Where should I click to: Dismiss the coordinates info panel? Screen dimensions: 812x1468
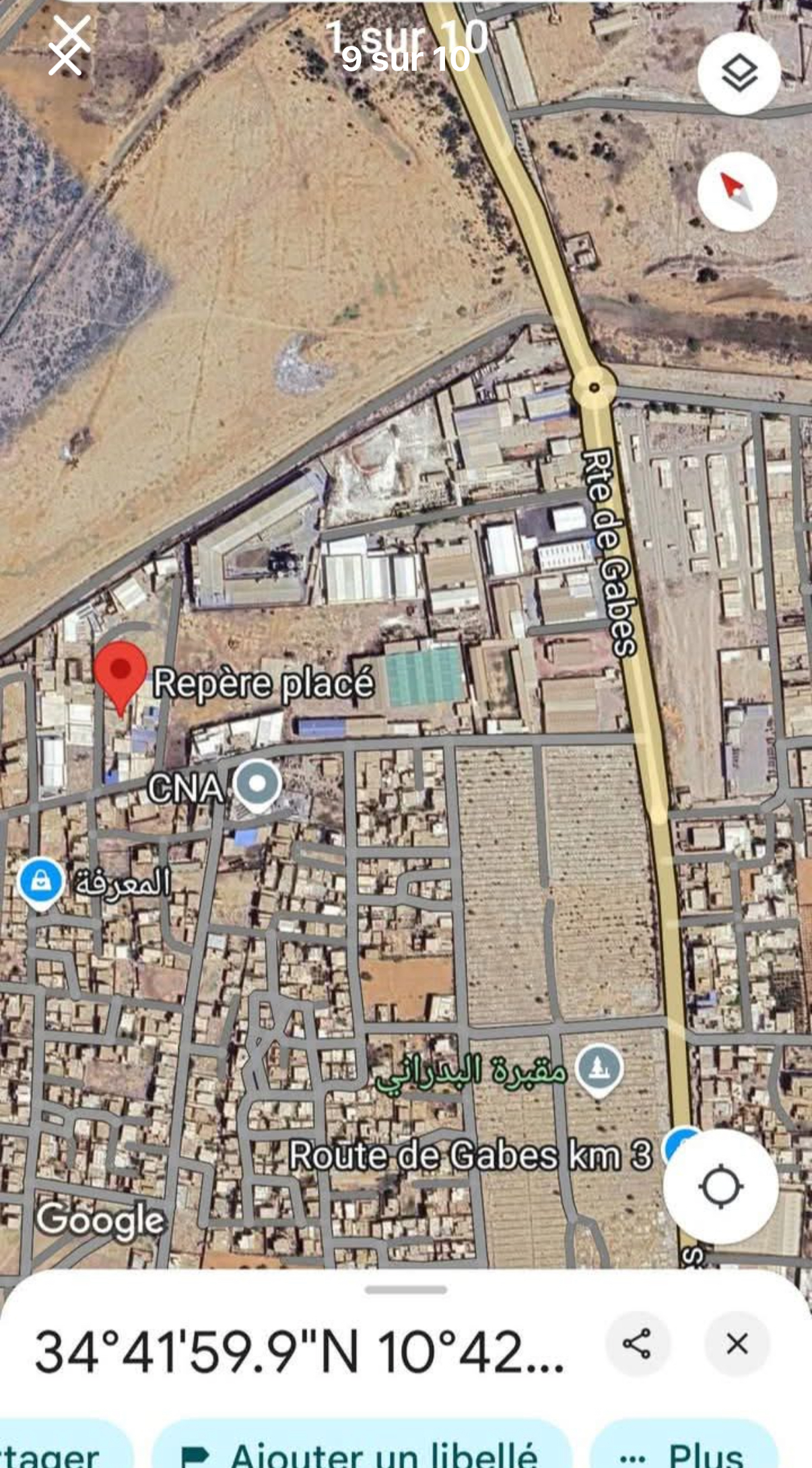737,1344
